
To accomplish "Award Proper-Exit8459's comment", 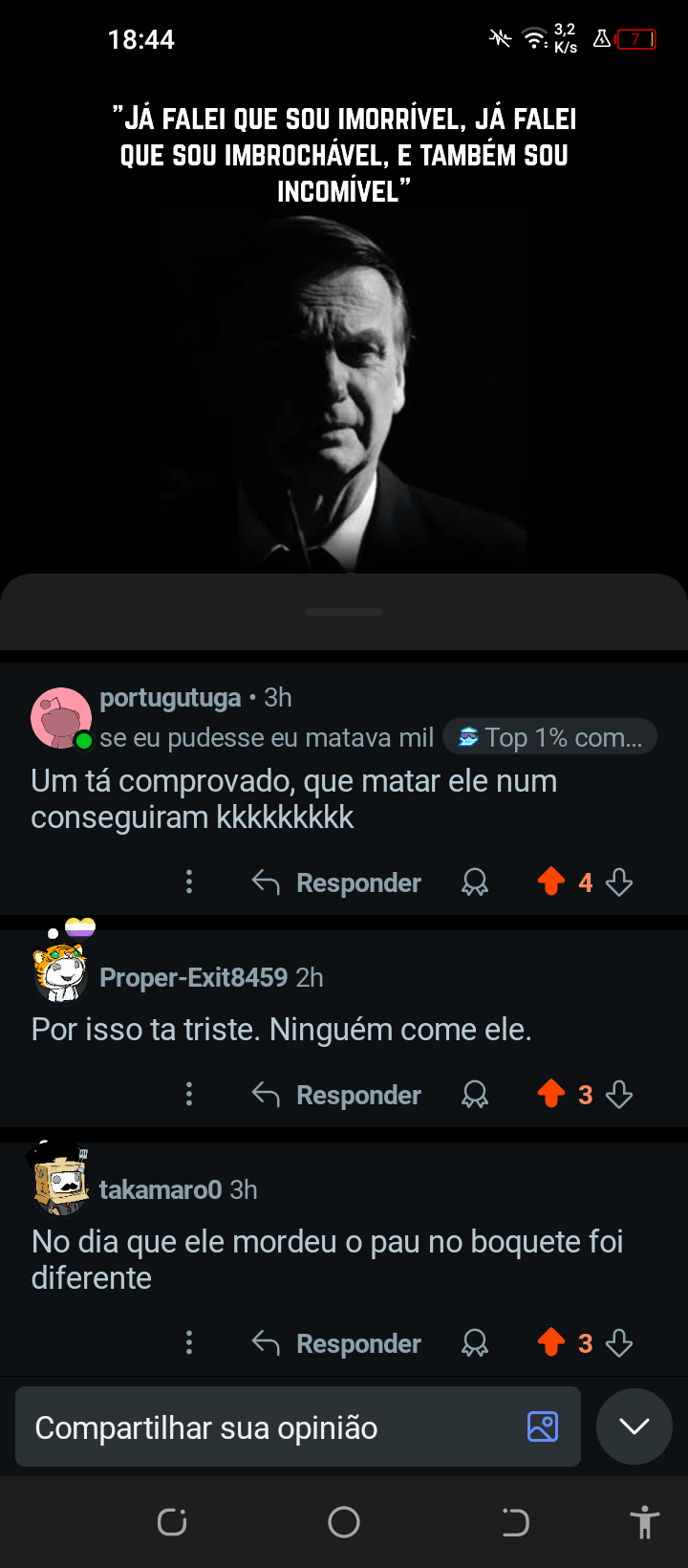I will pos(475,1095).
